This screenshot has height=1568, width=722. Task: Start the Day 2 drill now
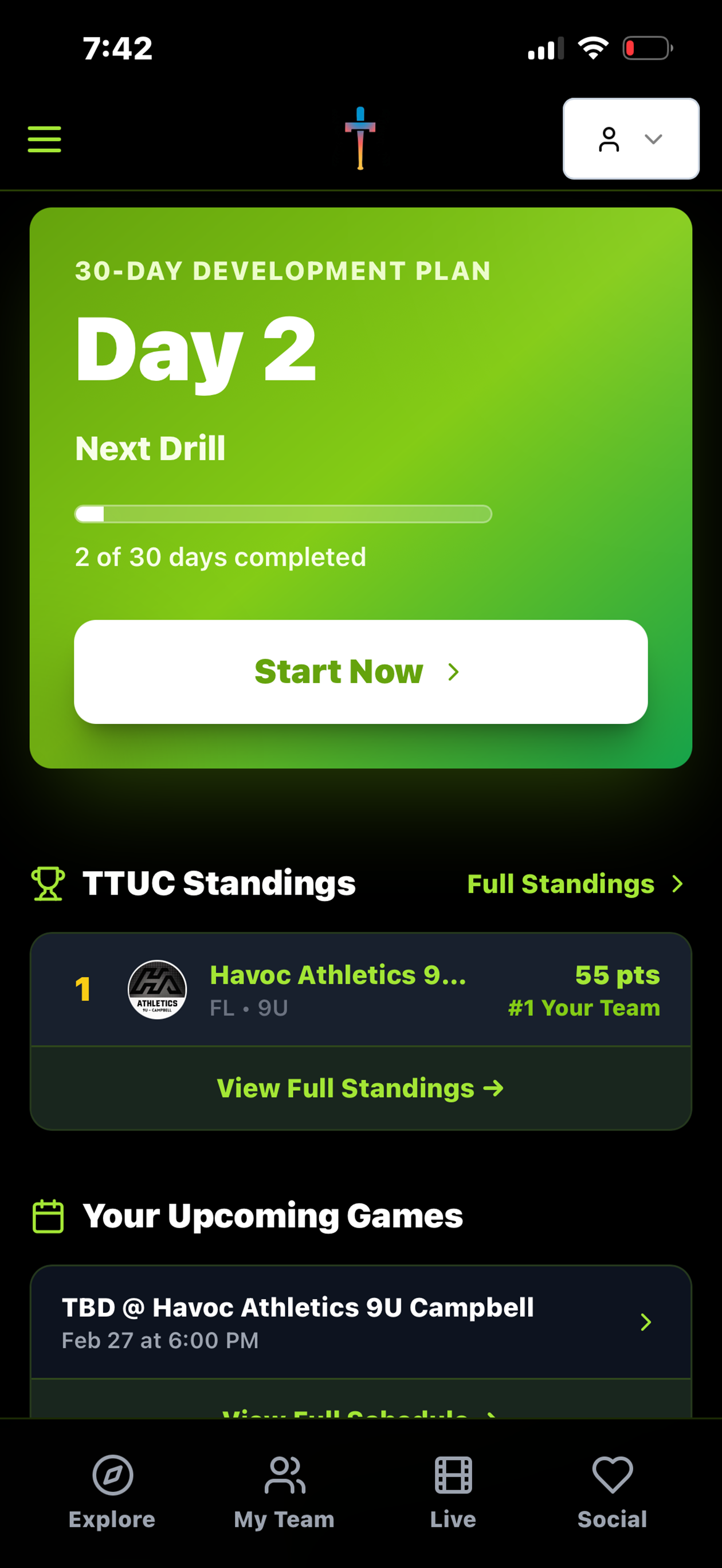(360, 672)
